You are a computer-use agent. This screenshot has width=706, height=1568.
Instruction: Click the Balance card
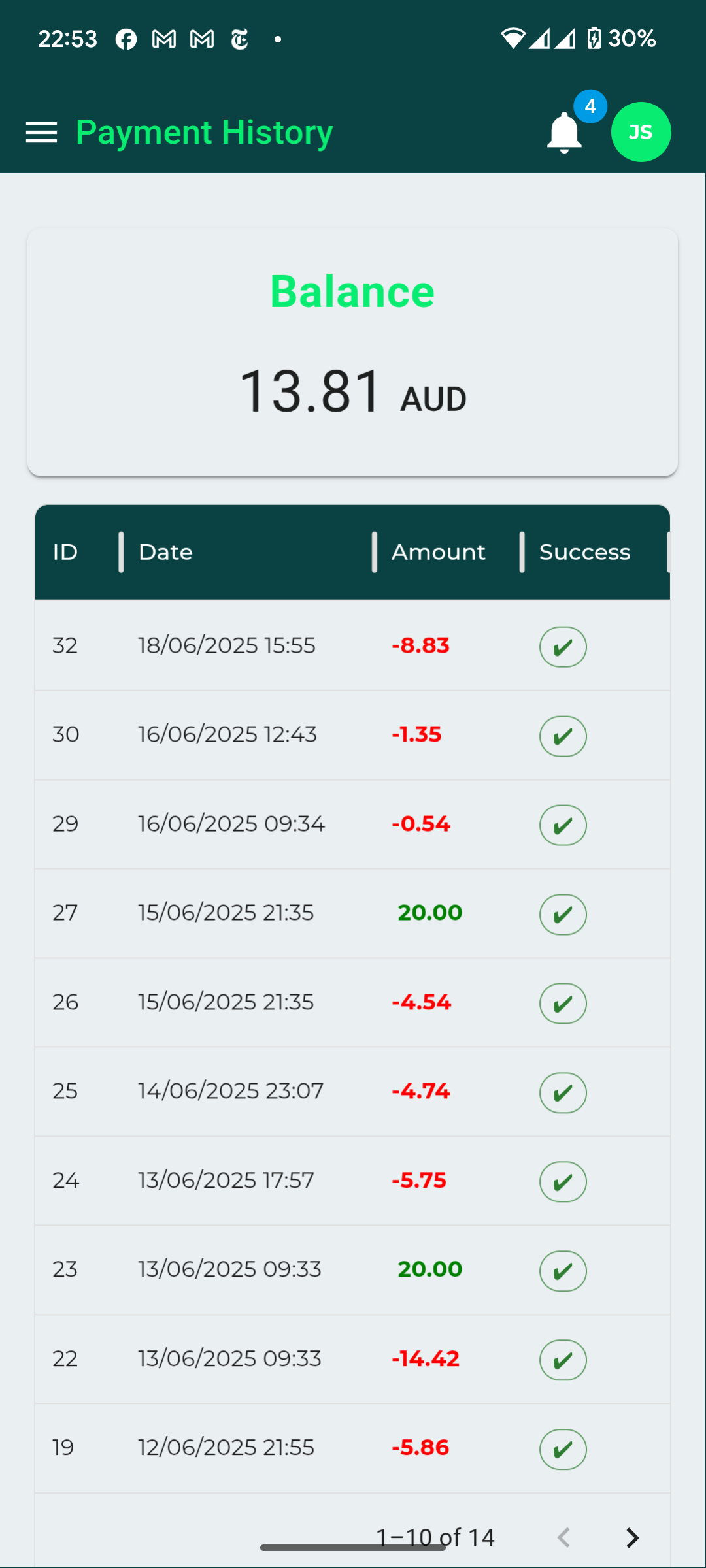click(352, 353)
